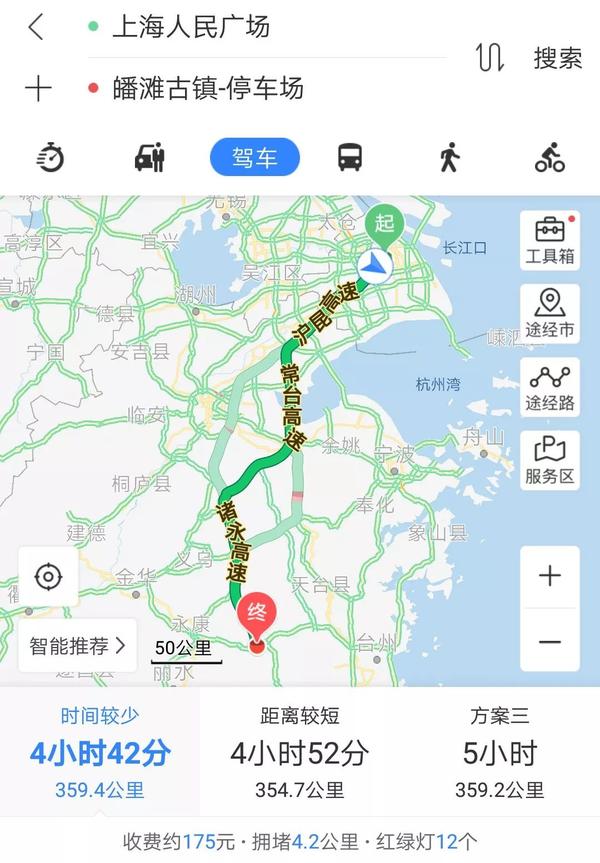
Task: Tap the 搜索 button
Action: [557, 58]
